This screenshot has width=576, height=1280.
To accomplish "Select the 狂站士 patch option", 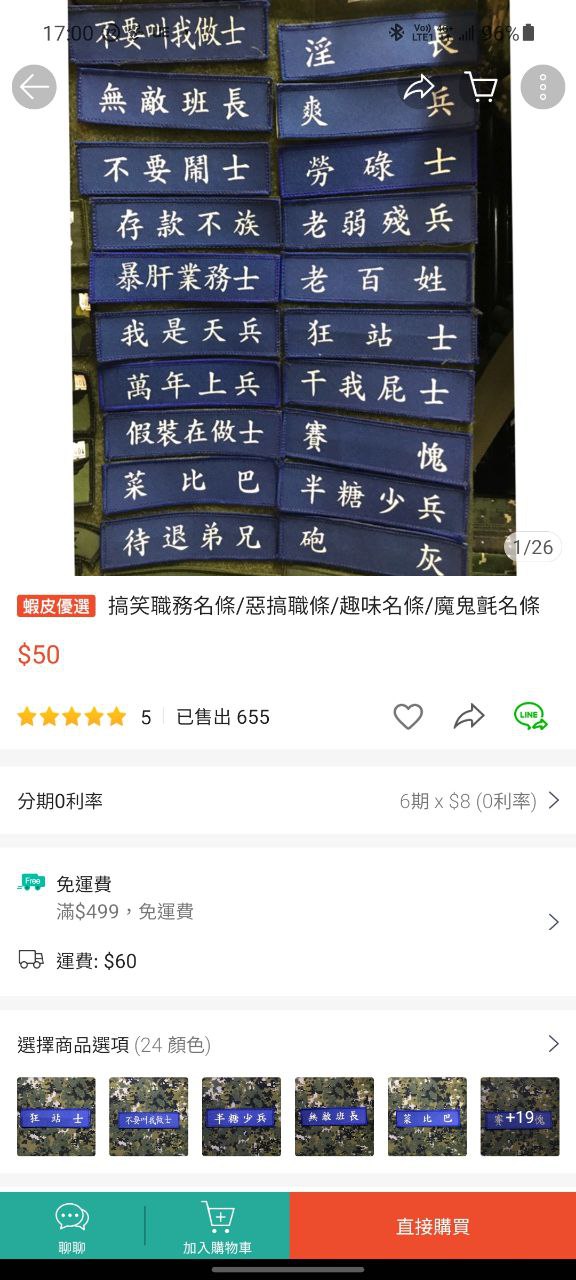I will click(x=56, y=1117).
